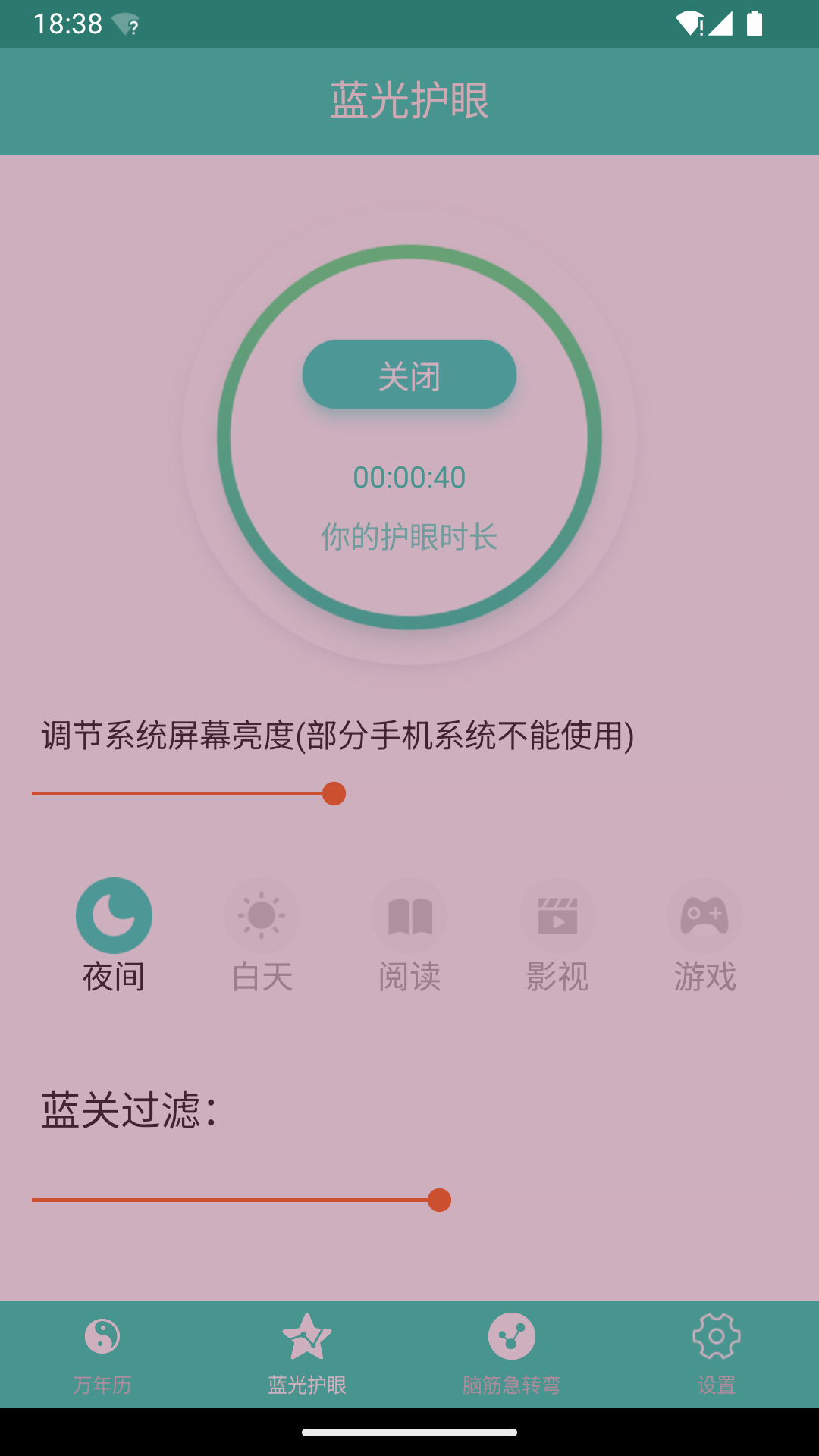Select the 白天 daytime sun icon
This screenshot has height=1456, width=819.
pos(262,915)
